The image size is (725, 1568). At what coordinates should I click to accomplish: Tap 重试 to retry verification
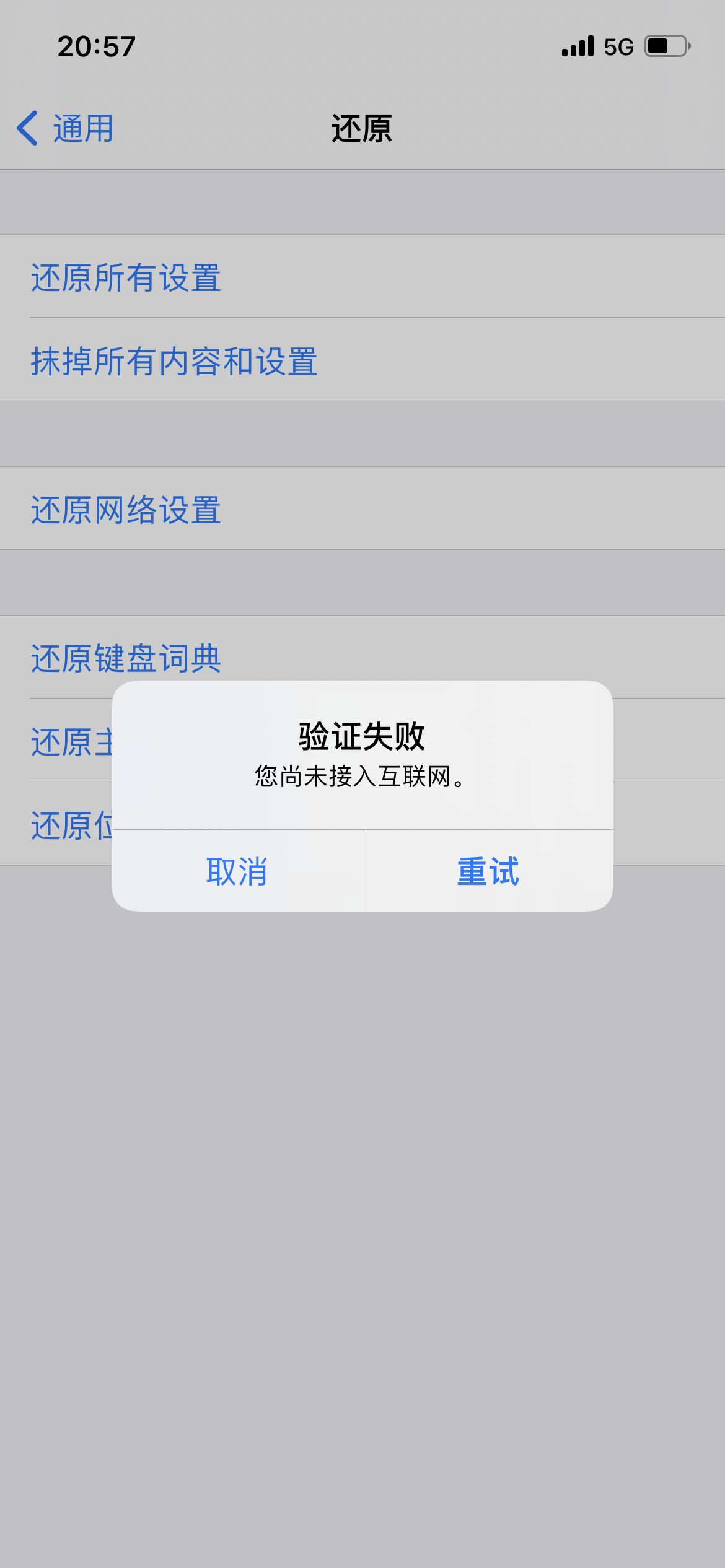[488, 871]
